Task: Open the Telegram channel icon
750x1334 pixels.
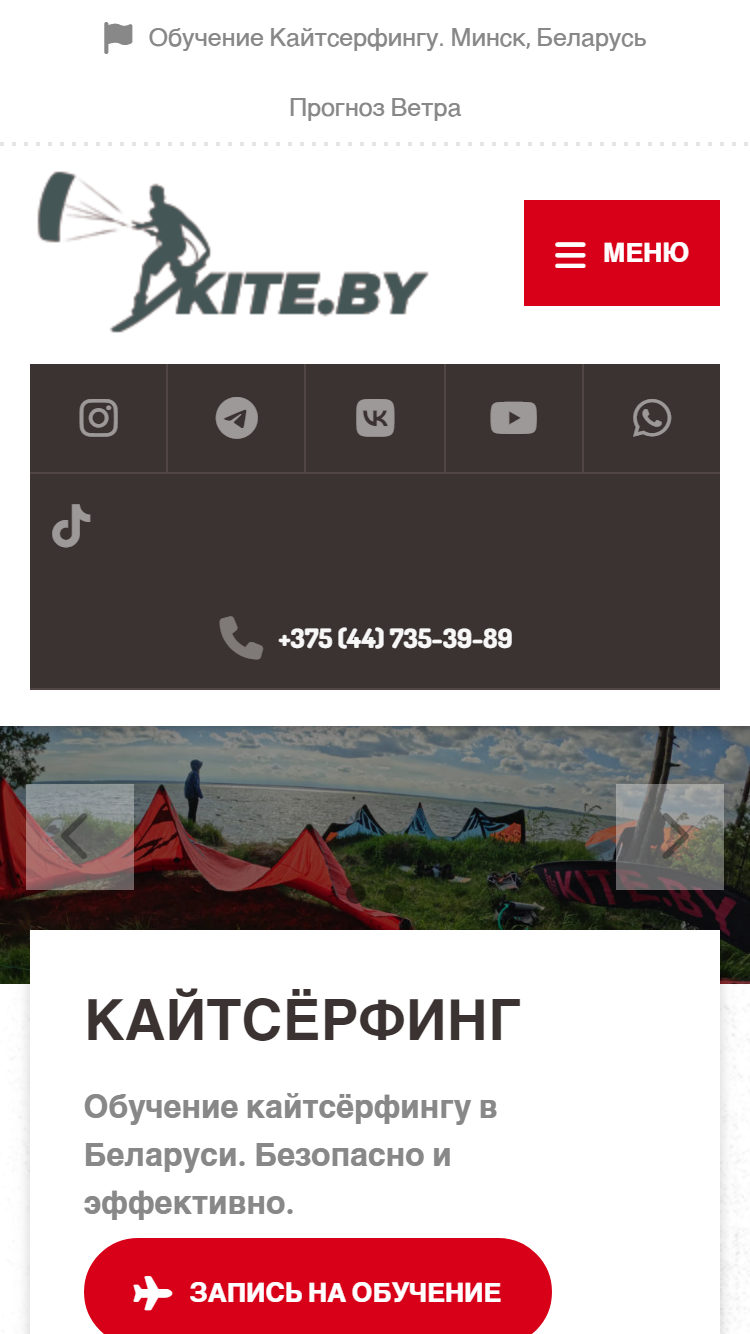Action: click(236, 418)
